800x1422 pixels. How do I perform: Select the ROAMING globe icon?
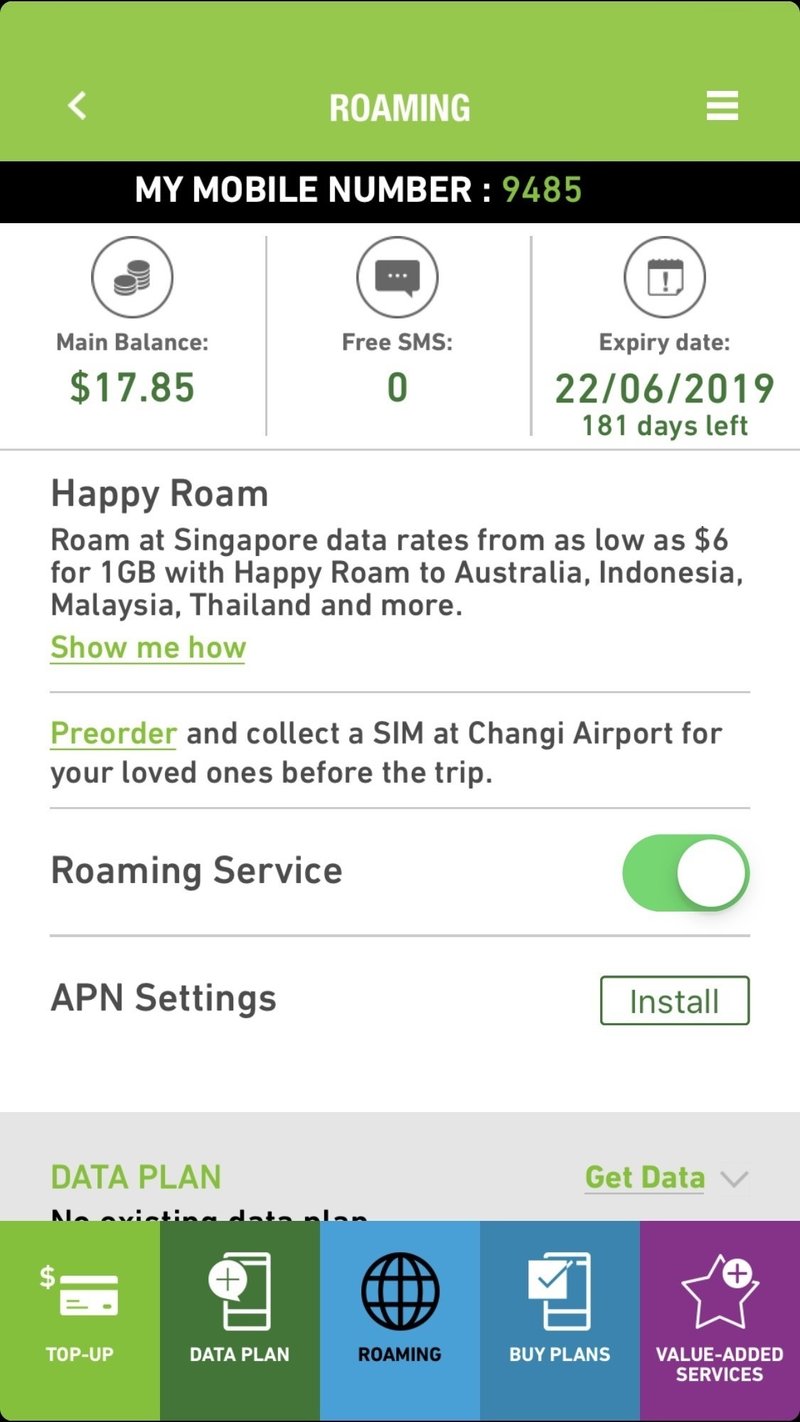pyautogui.click(x=400, y=1290)
